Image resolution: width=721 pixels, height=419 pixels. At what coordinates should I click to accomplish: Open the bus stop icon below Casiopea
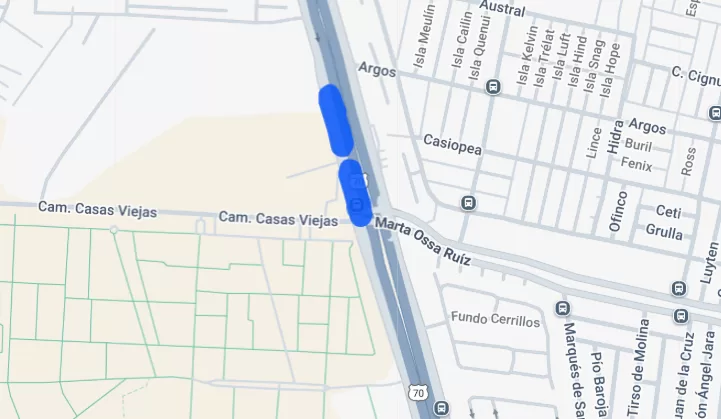(469, 203)
